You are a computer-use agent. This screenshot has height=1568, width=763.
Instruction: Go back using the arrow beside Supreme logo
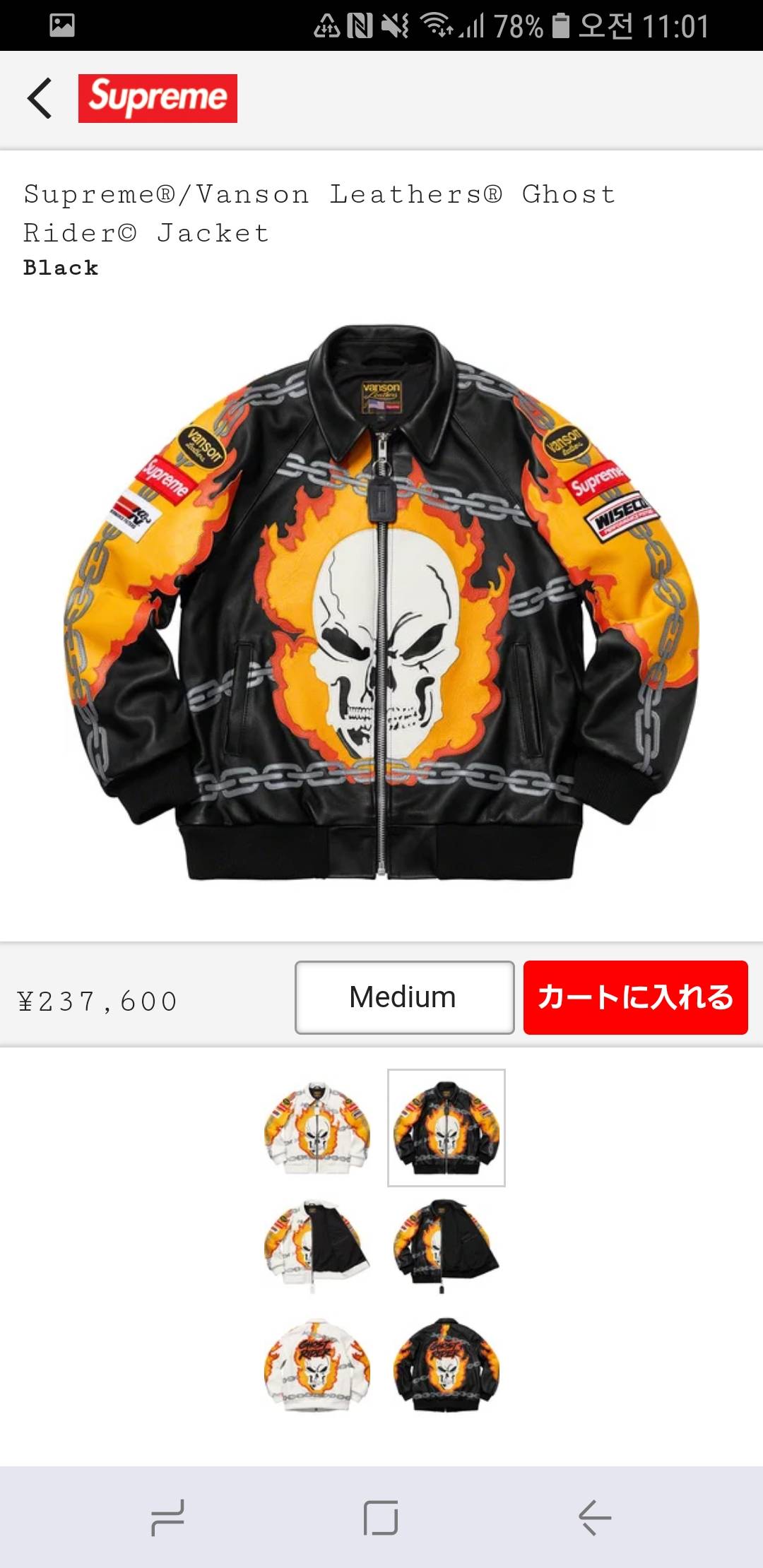pyautogui.click(x=40, y=98)
